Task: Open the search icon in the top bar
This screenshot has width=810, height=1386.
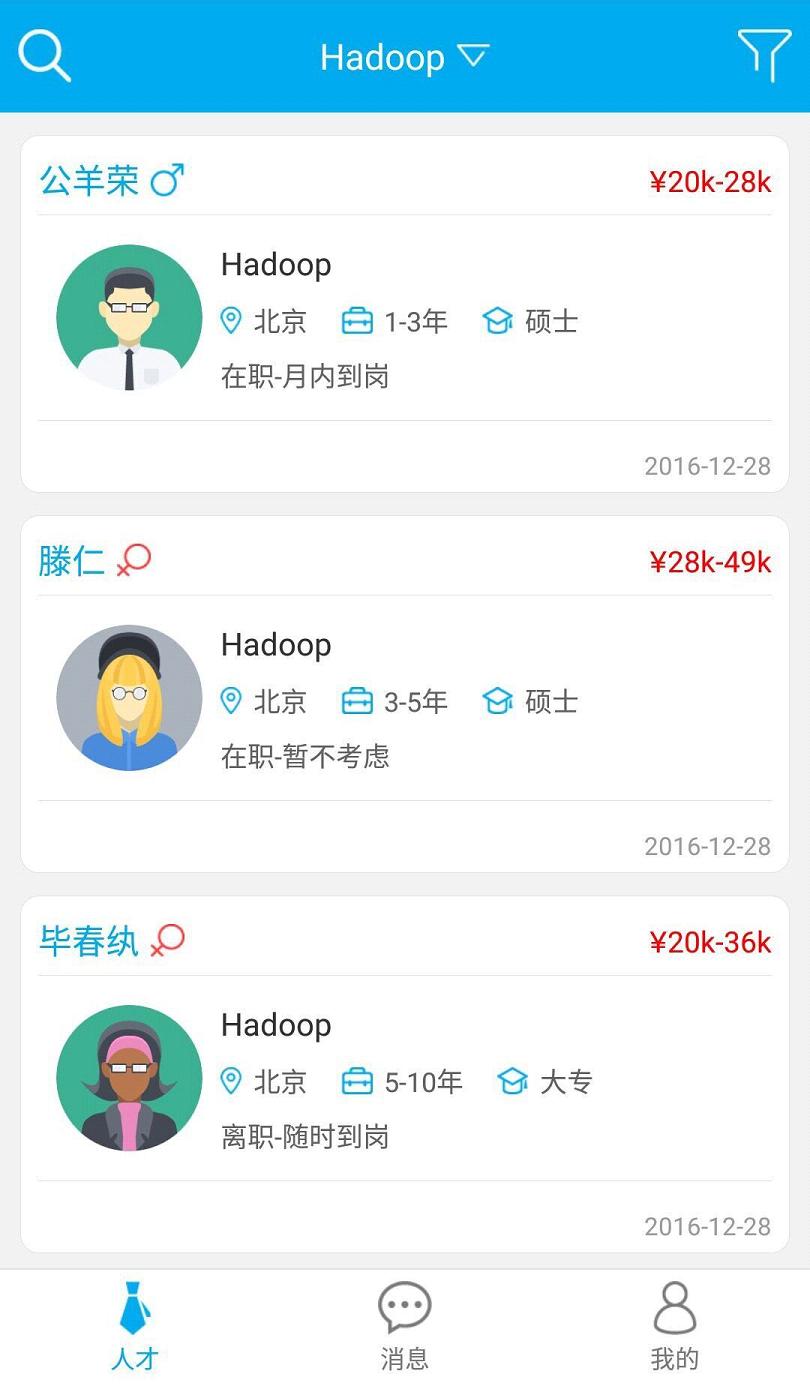Action: point(44,56)
